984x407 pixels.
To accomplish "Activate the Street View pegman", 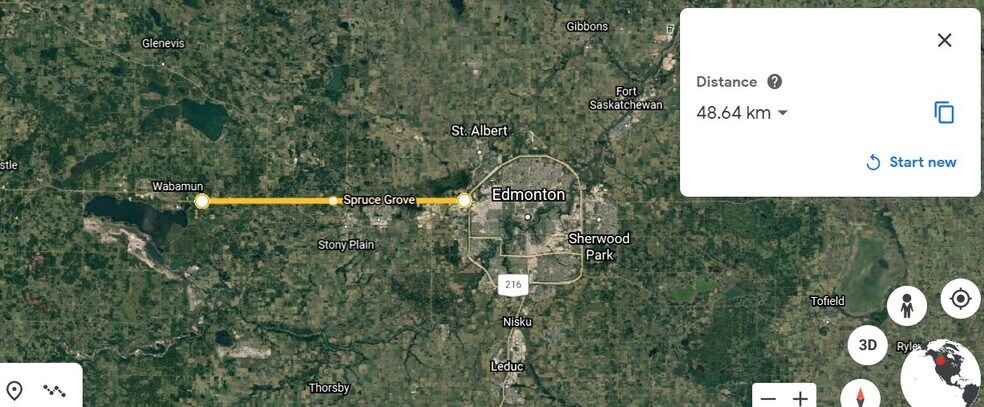I will coord(907,306).
